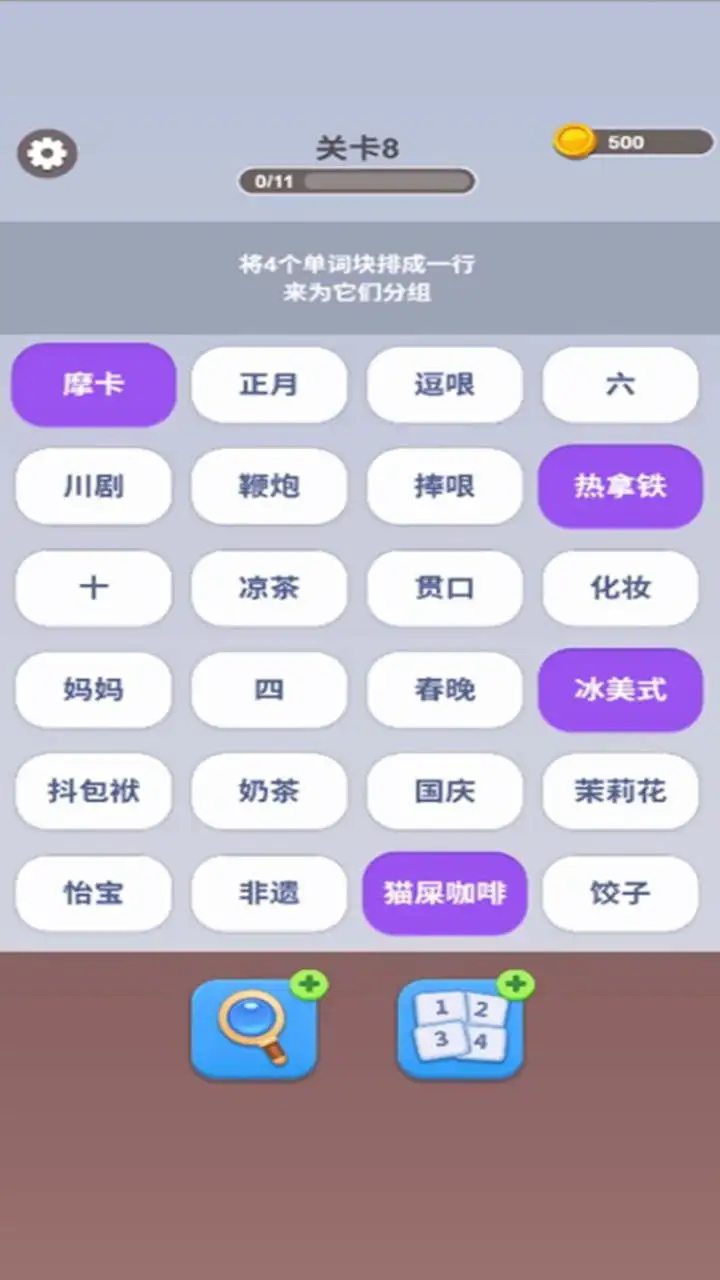Select the 热拿铁 highlighted tile
720x1280 pixels.
pos(620,487)
